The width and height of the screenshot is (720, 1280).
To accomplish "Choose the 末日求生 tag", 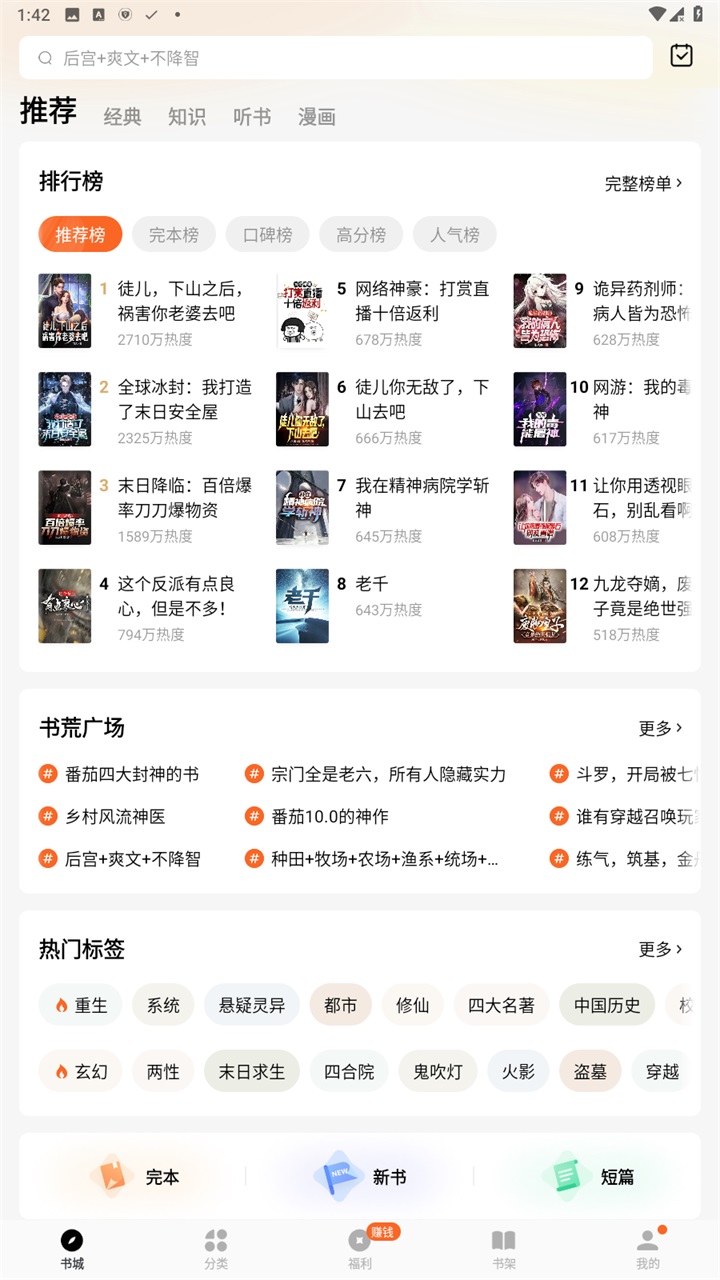I will [x=252, y=1071].
